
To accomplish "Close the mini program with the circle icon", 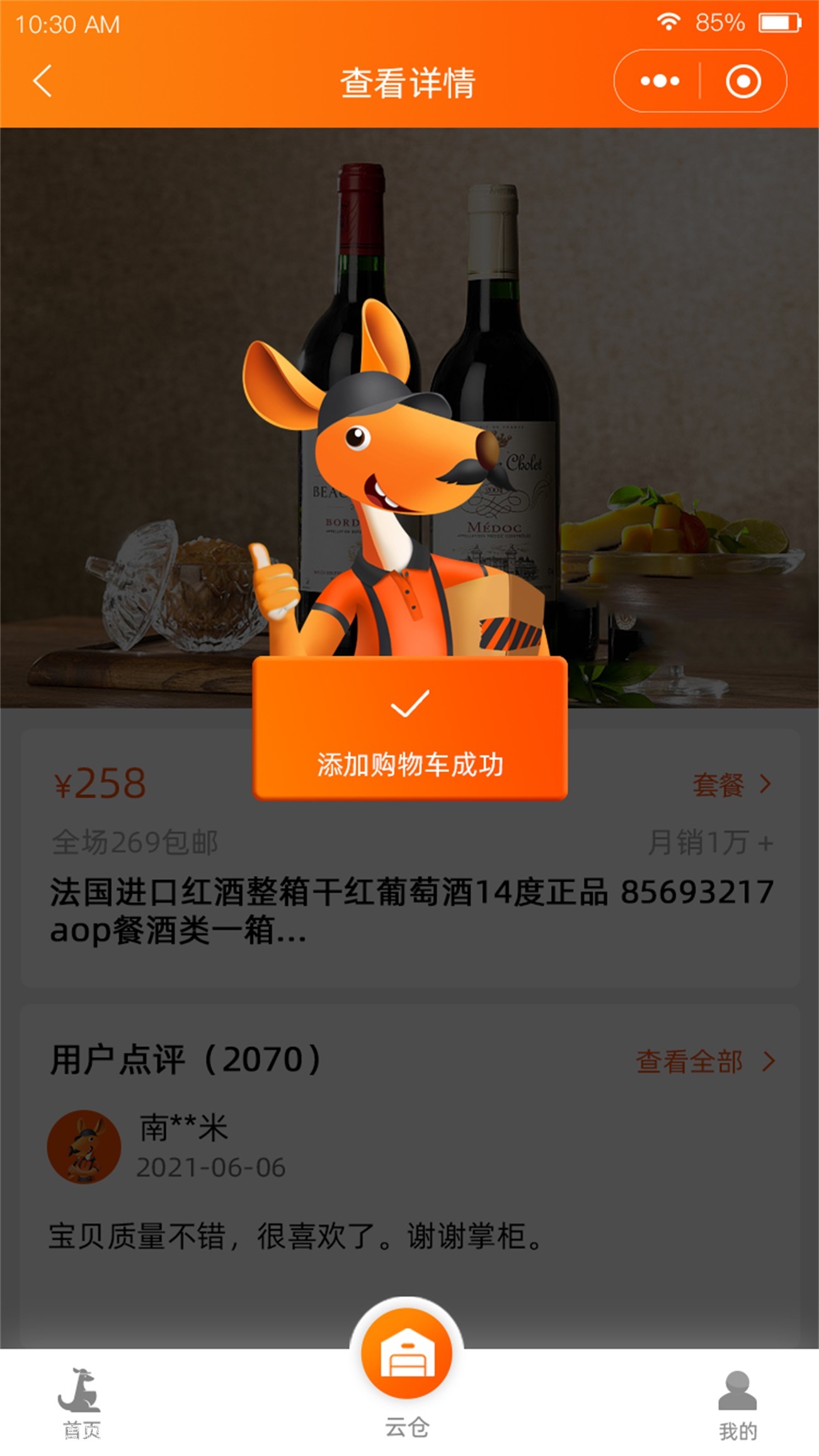I will tap(743, 81).
